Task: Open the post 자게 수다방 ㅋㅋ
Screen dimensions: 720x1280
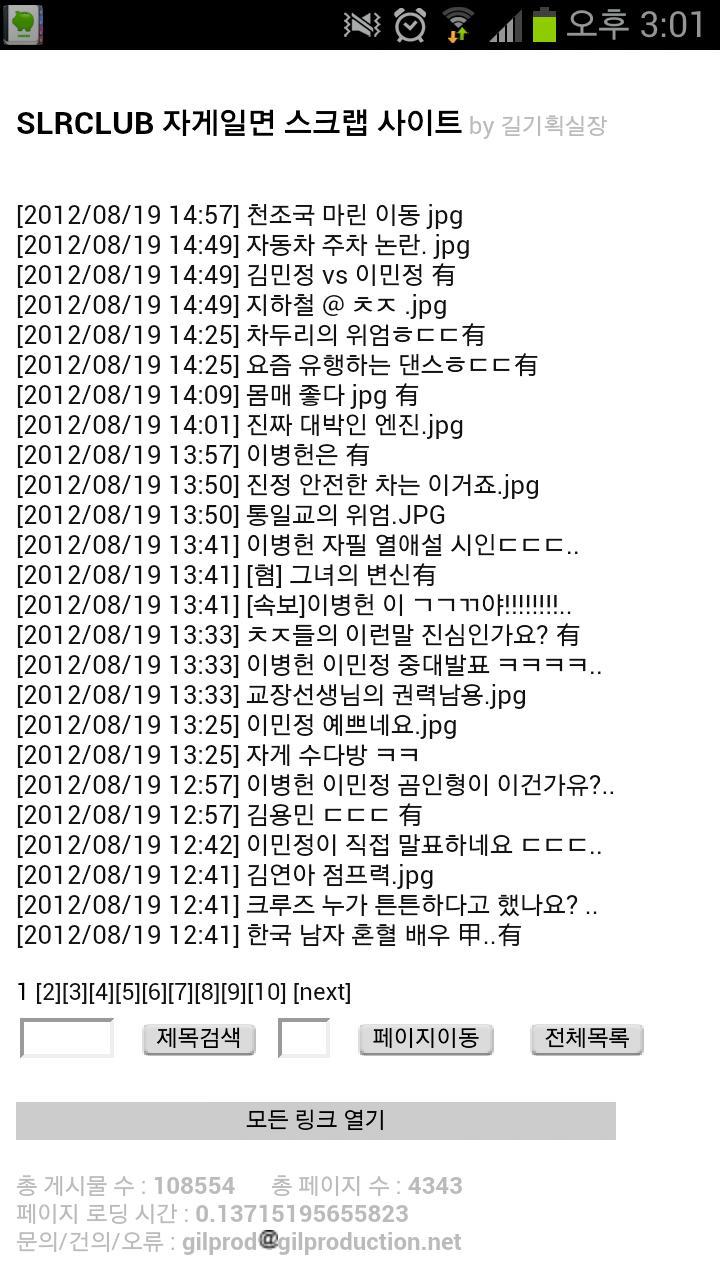Action: click(332, 755)
